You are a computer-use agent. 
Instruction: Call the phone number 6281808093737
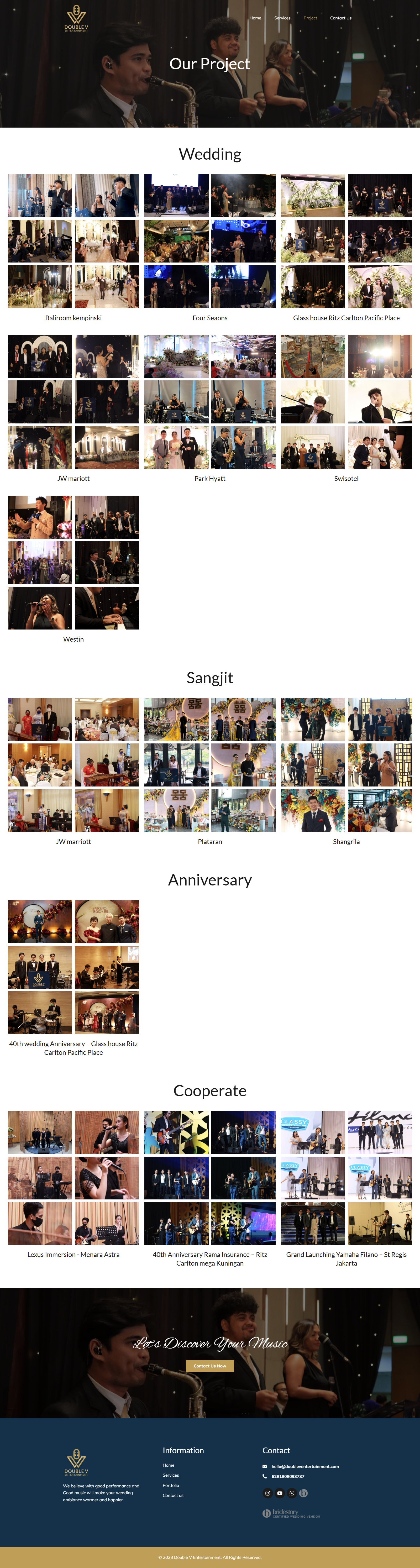pyautogui.click(x=287, y=1476)
